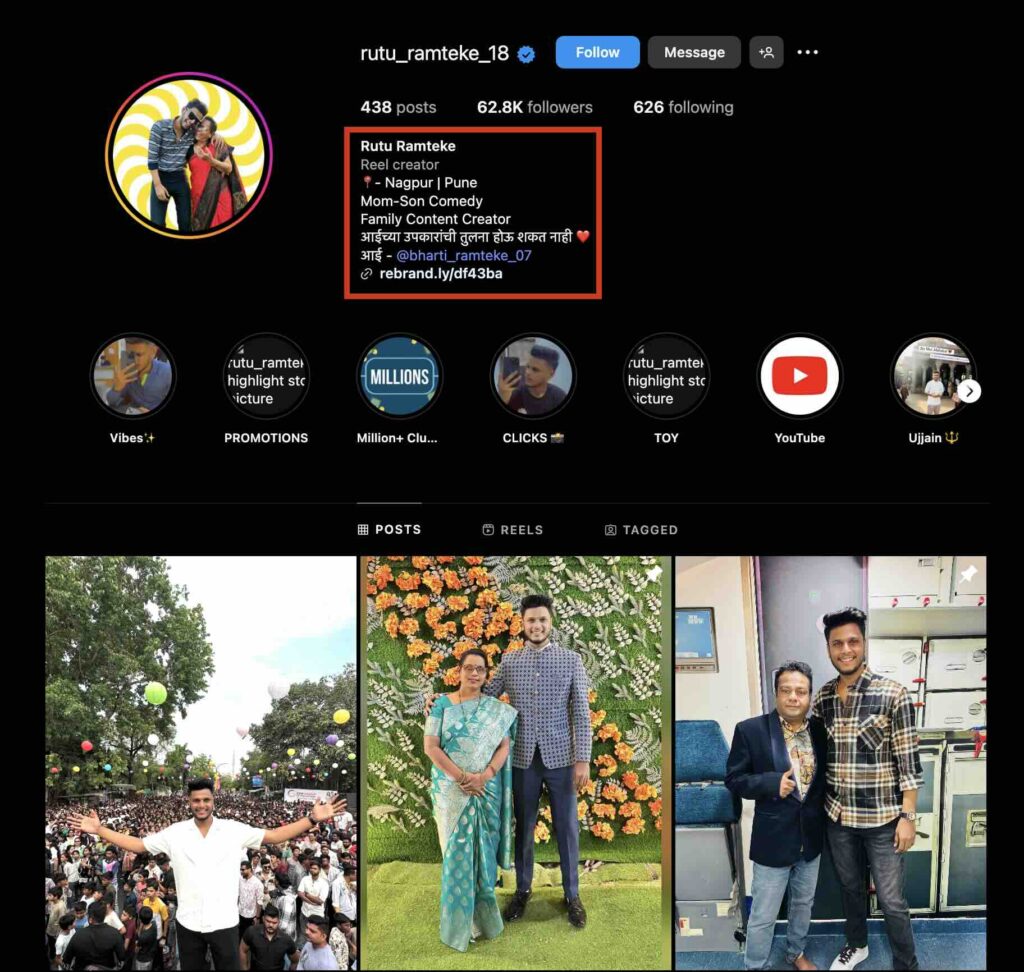Visit @bharti_ramteke_07 profile link
The image size is (1024, 972).
(463, 255)
